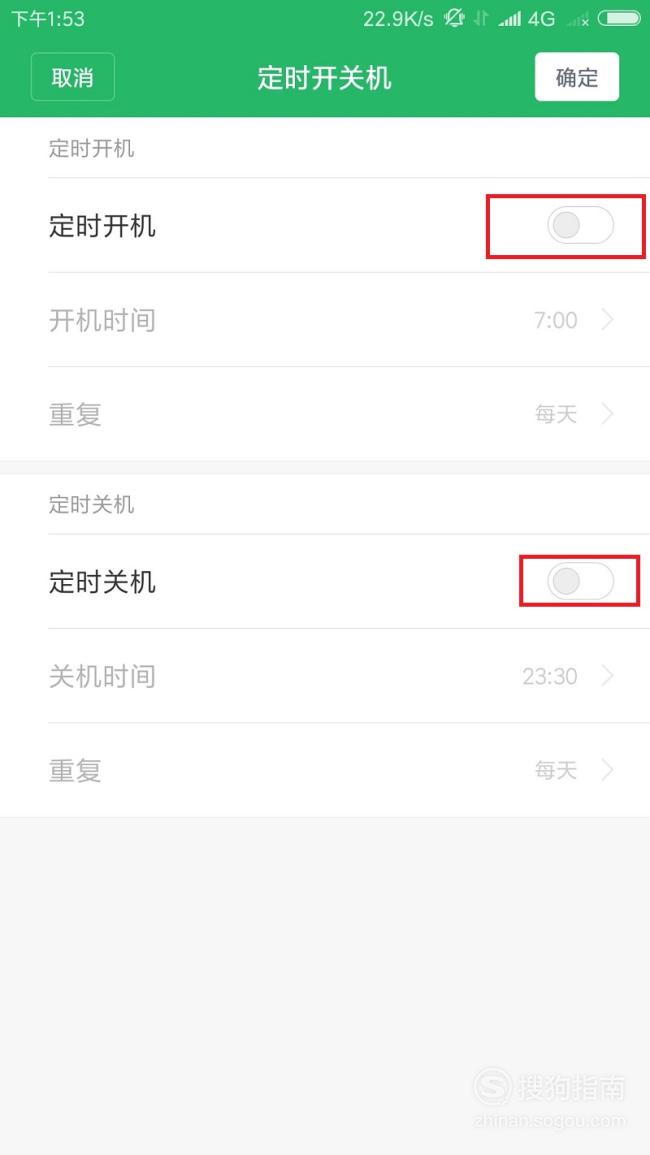Tap the 取消 cancel button
The width and height of the screenshot is (650, 1155).
[x=72, y=77]
